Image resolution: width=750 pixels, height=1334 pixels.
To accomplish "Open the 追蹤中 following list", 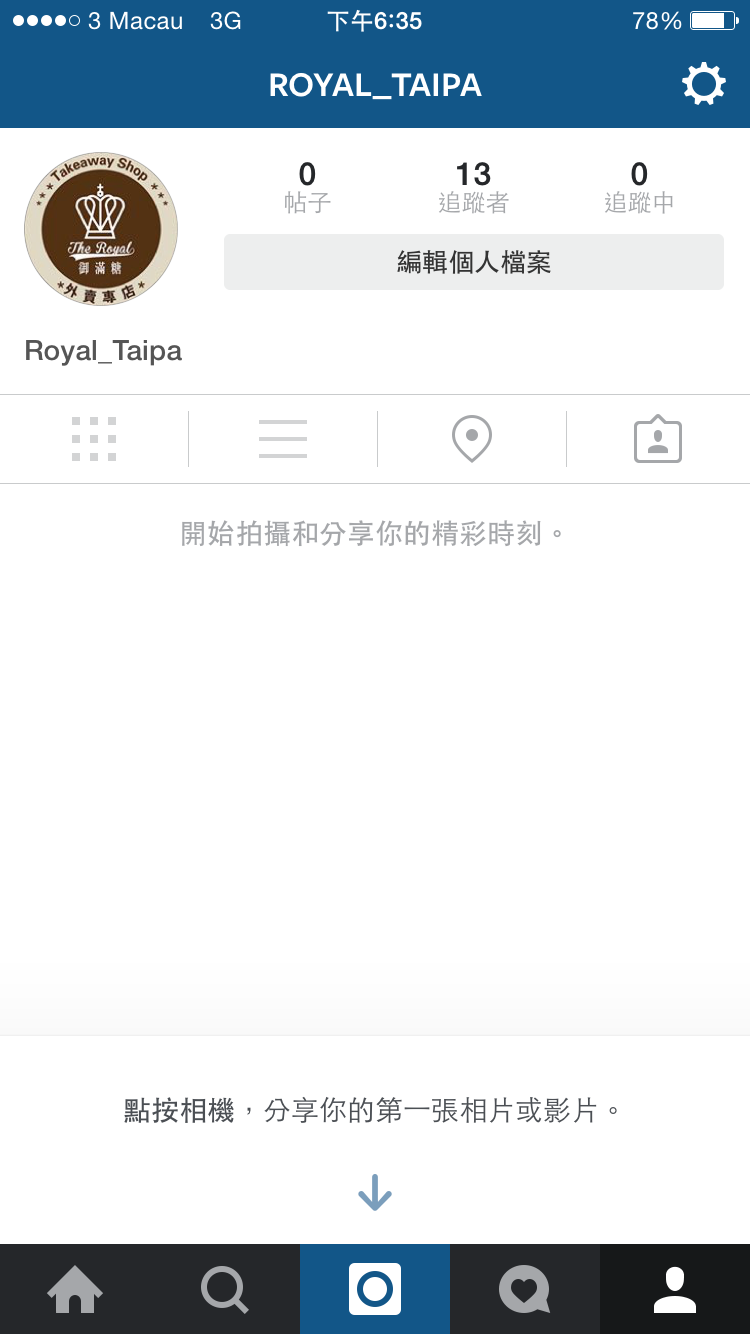I will click(x=639, y=188).
